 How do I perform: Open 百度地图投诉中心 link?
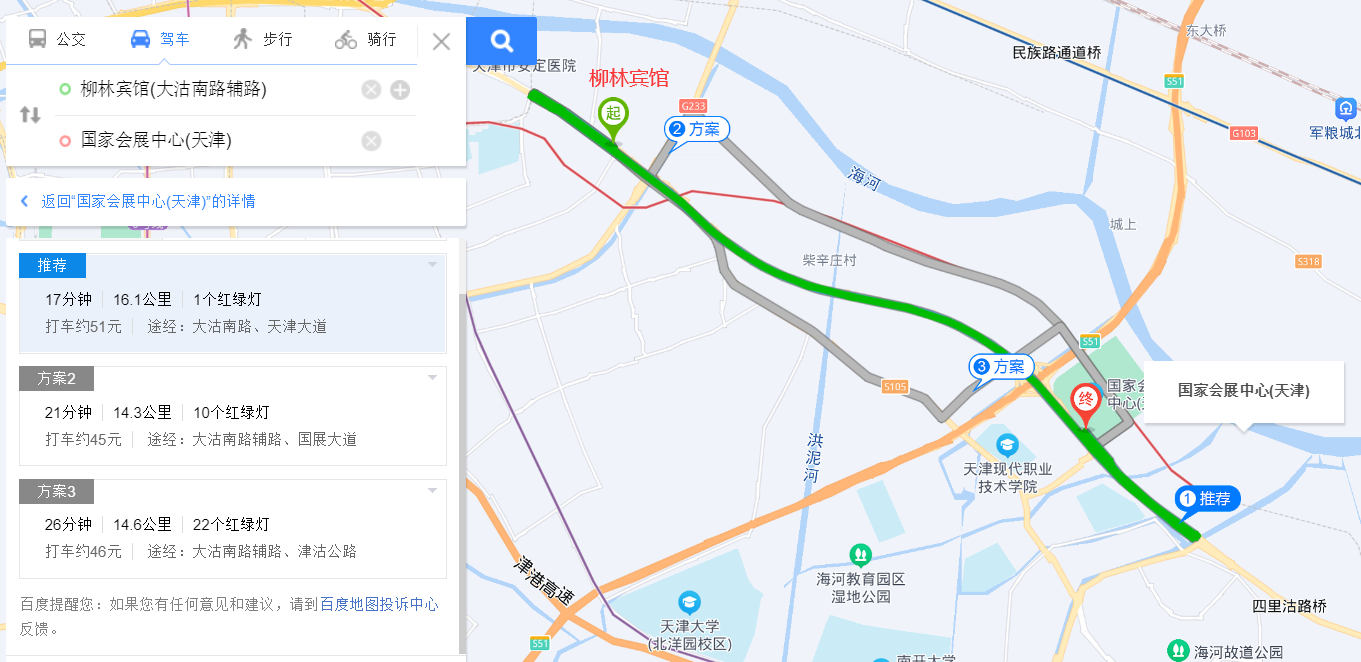379,604
